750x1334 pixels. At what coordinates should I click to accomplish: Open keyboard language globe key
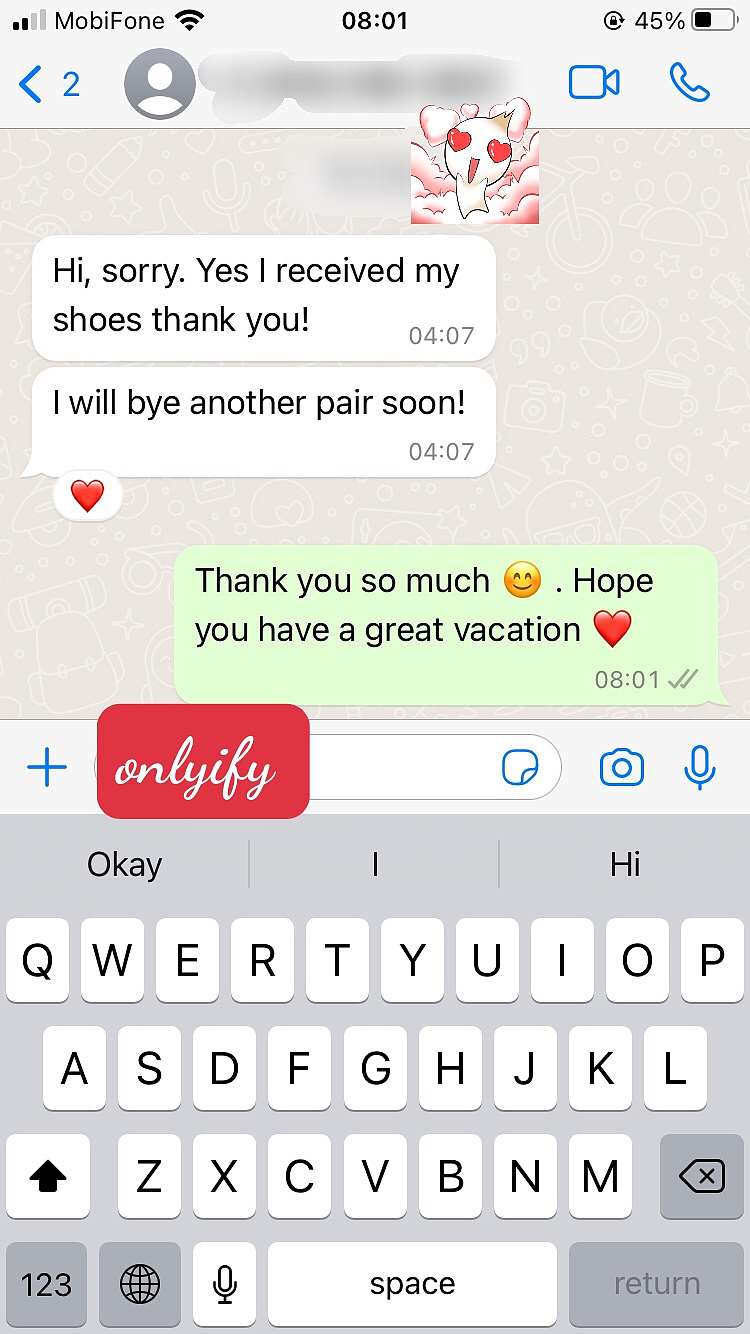pyautogui.click(x=138, y=1284)
